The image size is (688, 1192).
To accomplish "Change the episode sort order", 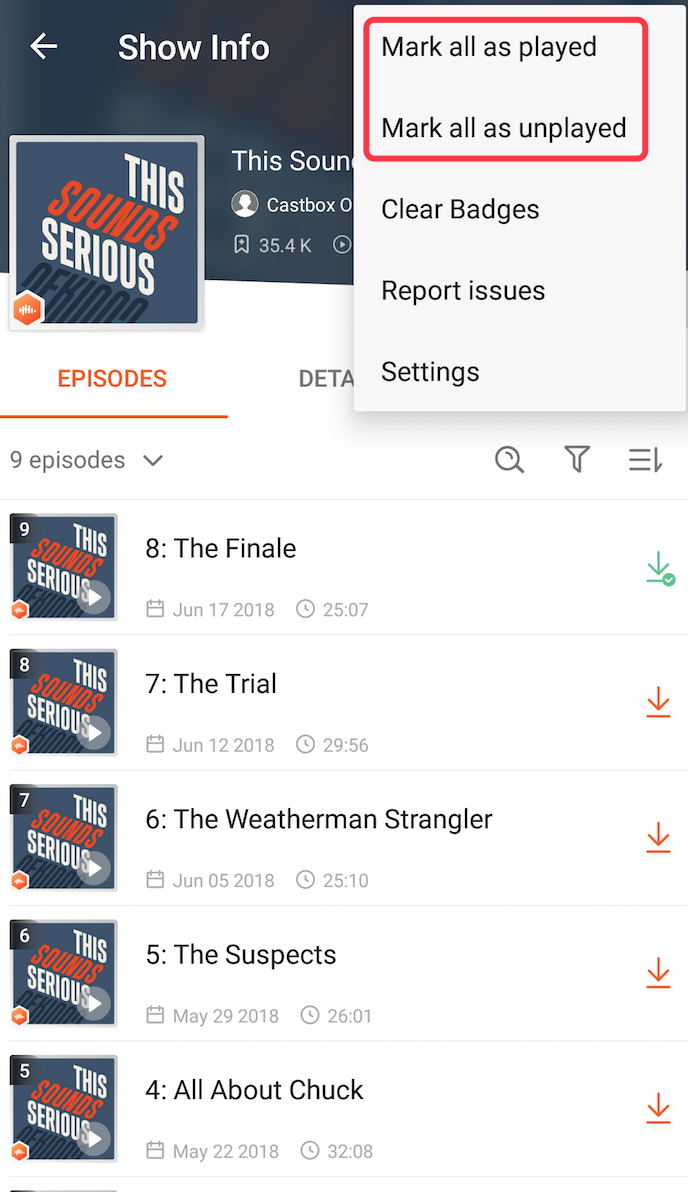I will pos(645,460).
